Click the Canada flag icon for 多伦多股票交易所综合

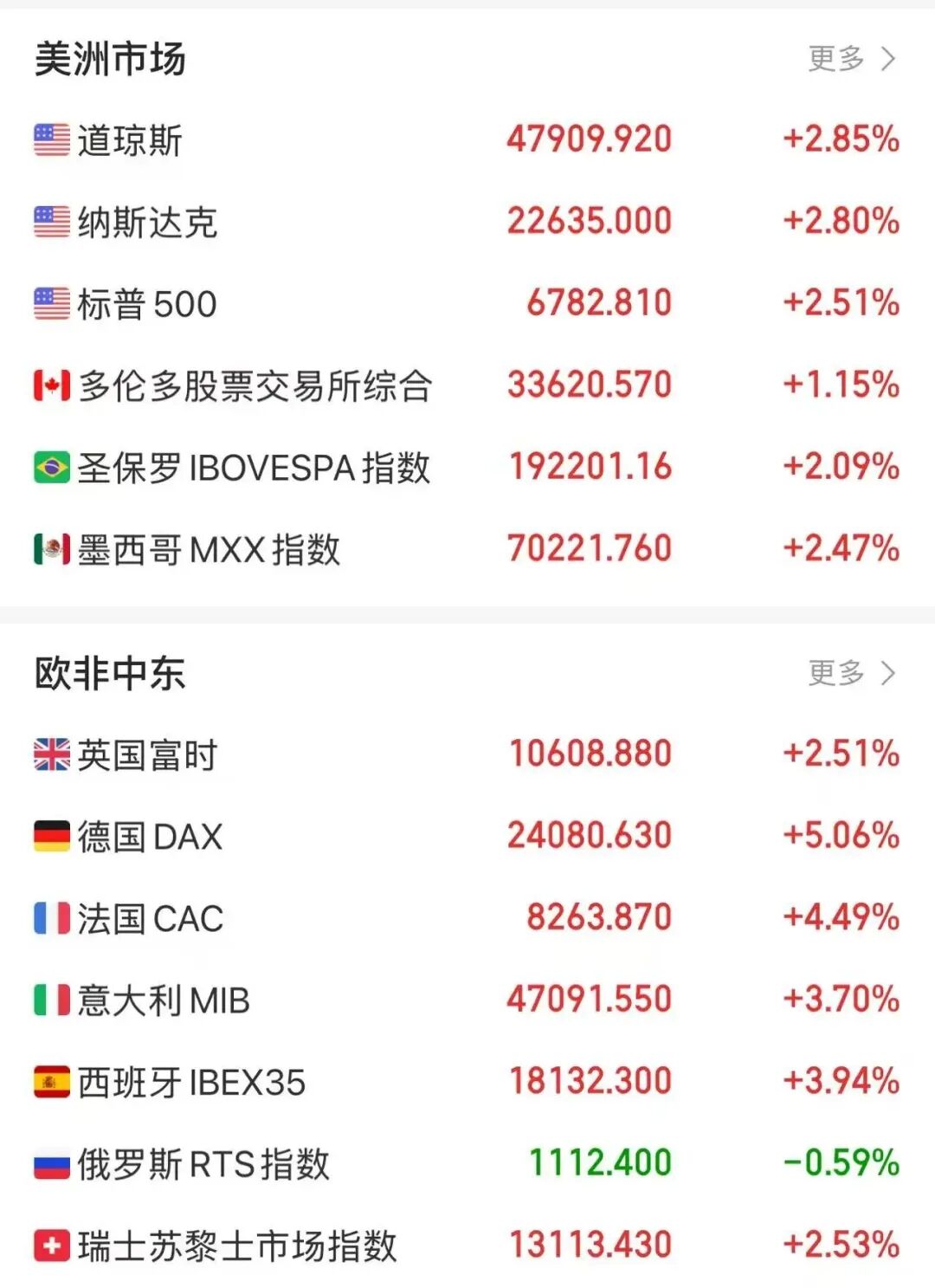51,385
